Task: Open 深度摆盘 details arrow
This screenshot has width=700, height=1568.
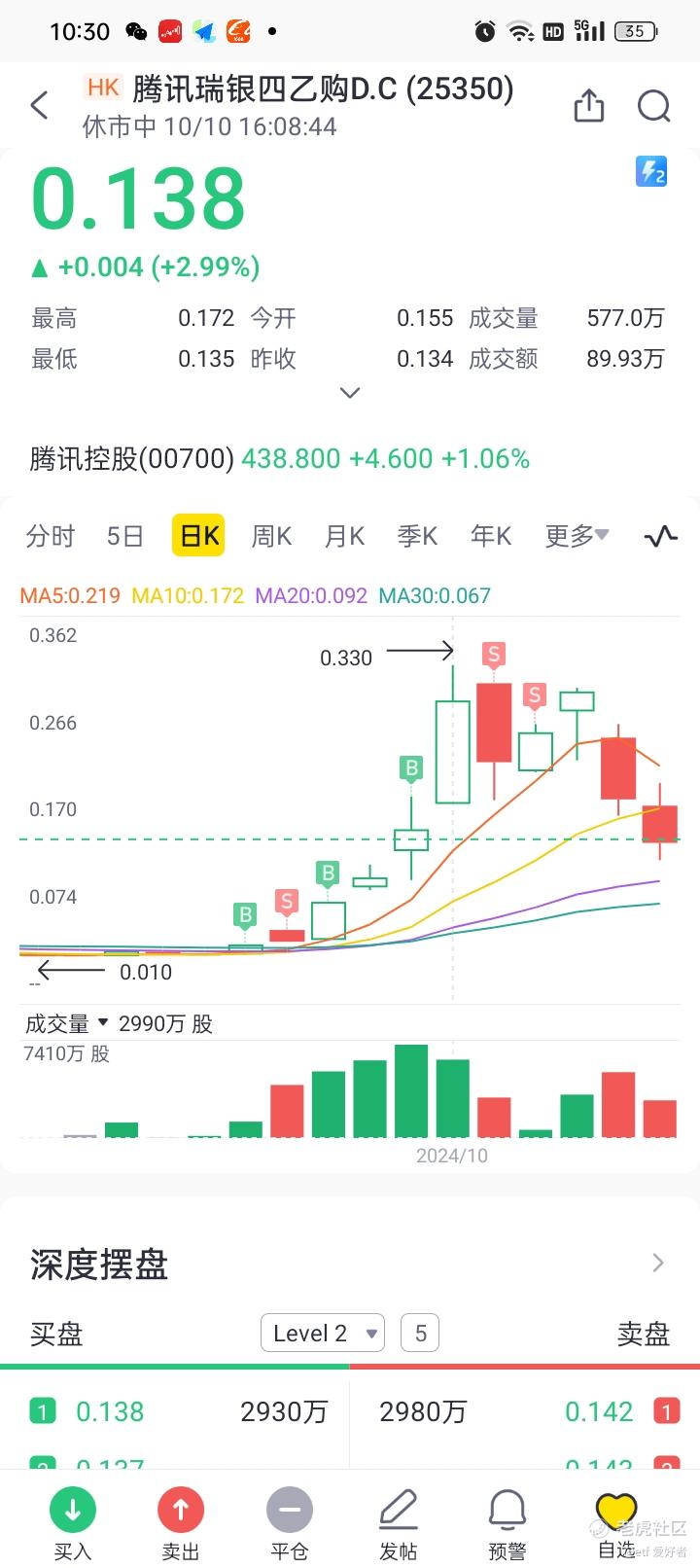Action: click(658, 1263)
